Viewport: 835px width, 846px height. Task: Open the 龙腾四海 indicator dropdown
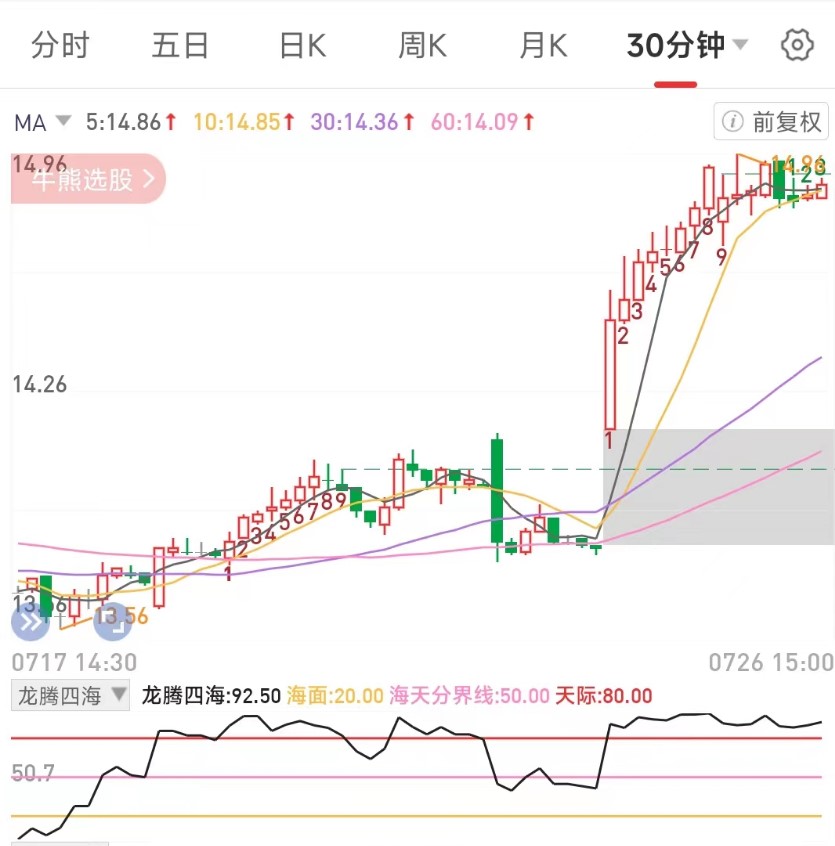(70, 696)
